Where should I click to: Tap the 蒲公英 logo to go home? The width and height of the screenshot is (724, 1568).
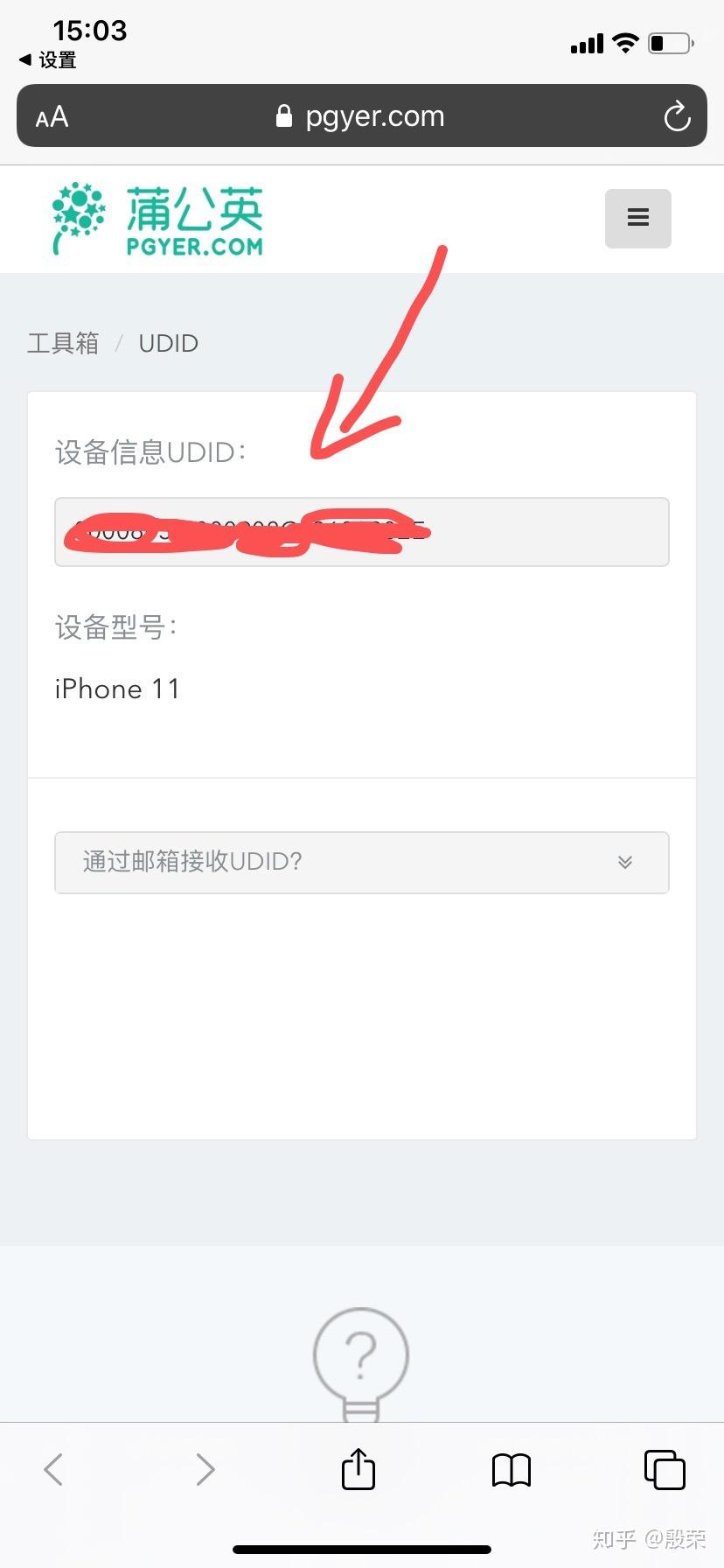point(157,219)
